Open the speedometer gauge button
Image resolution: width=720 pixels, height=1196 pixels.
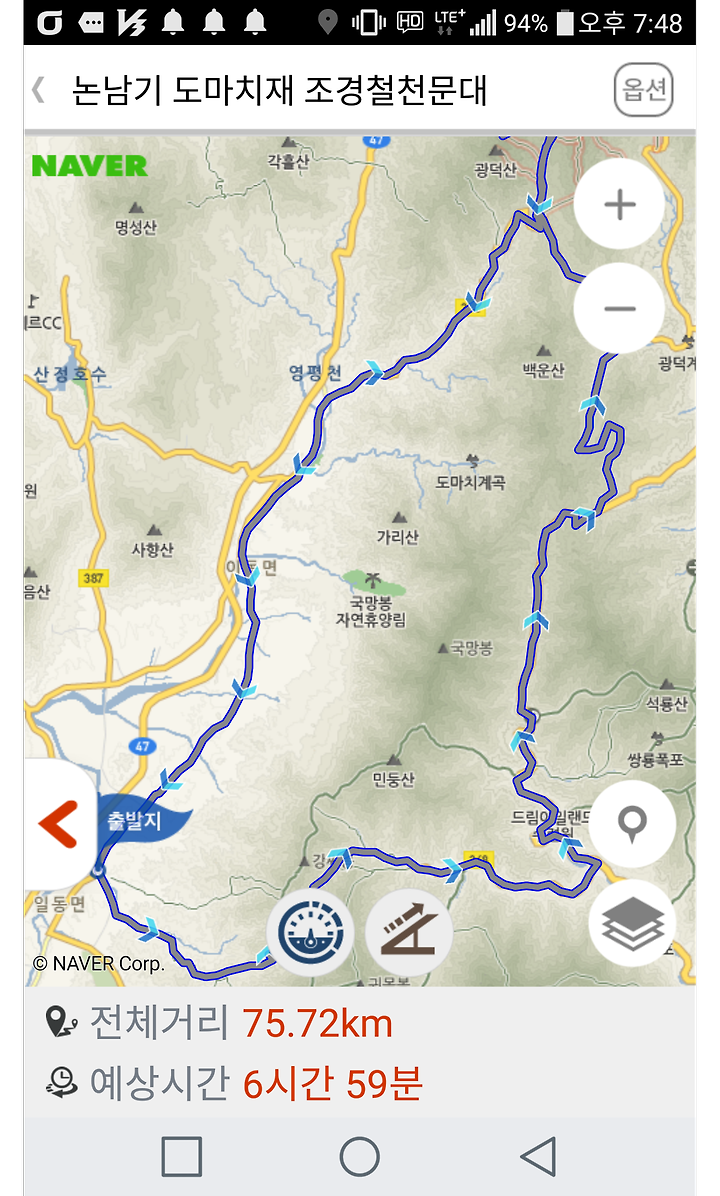[x=310, y=932]
